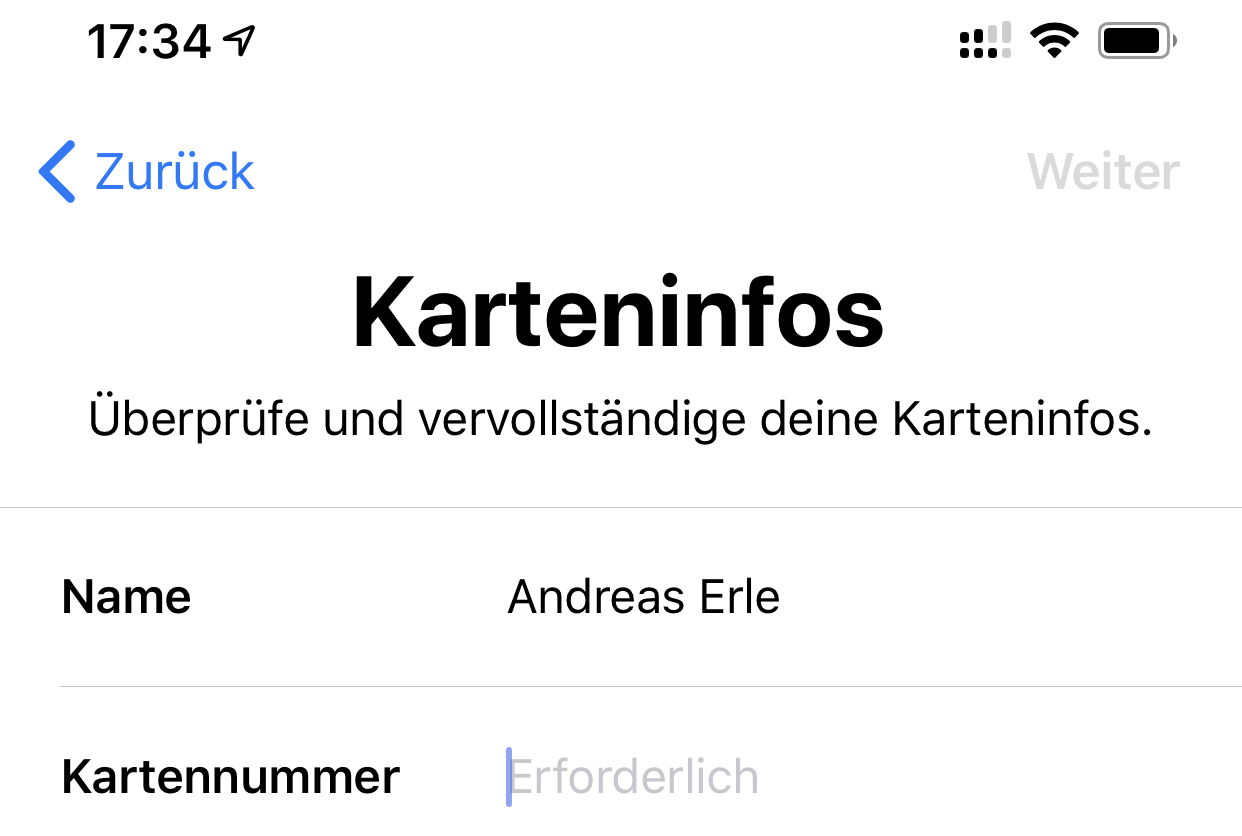Tap Weiter to continue
This screenshot has height=836, width=1242.
(x=1102, y=172)
